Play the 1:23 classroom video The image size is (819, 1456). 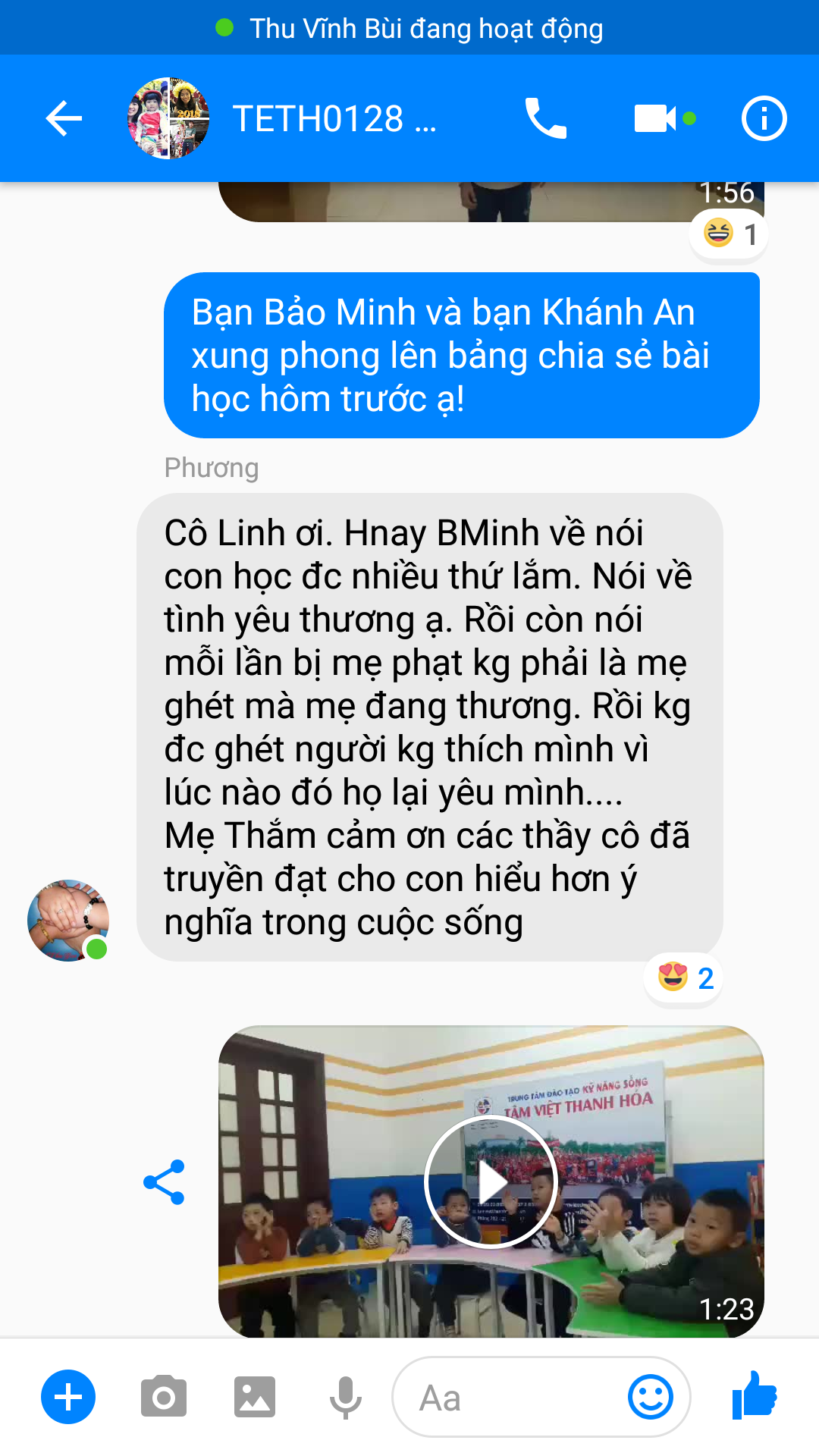click(491, 1181)
